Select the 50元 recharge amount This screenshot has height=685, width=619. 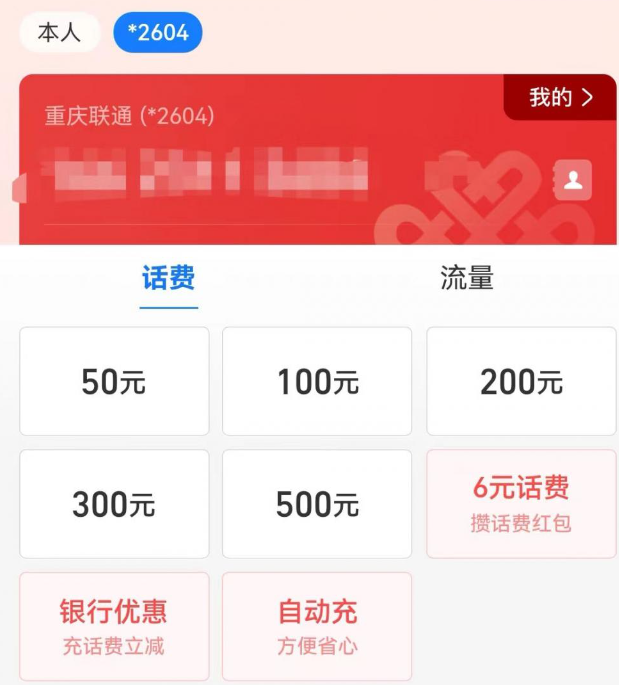(114, 382)
